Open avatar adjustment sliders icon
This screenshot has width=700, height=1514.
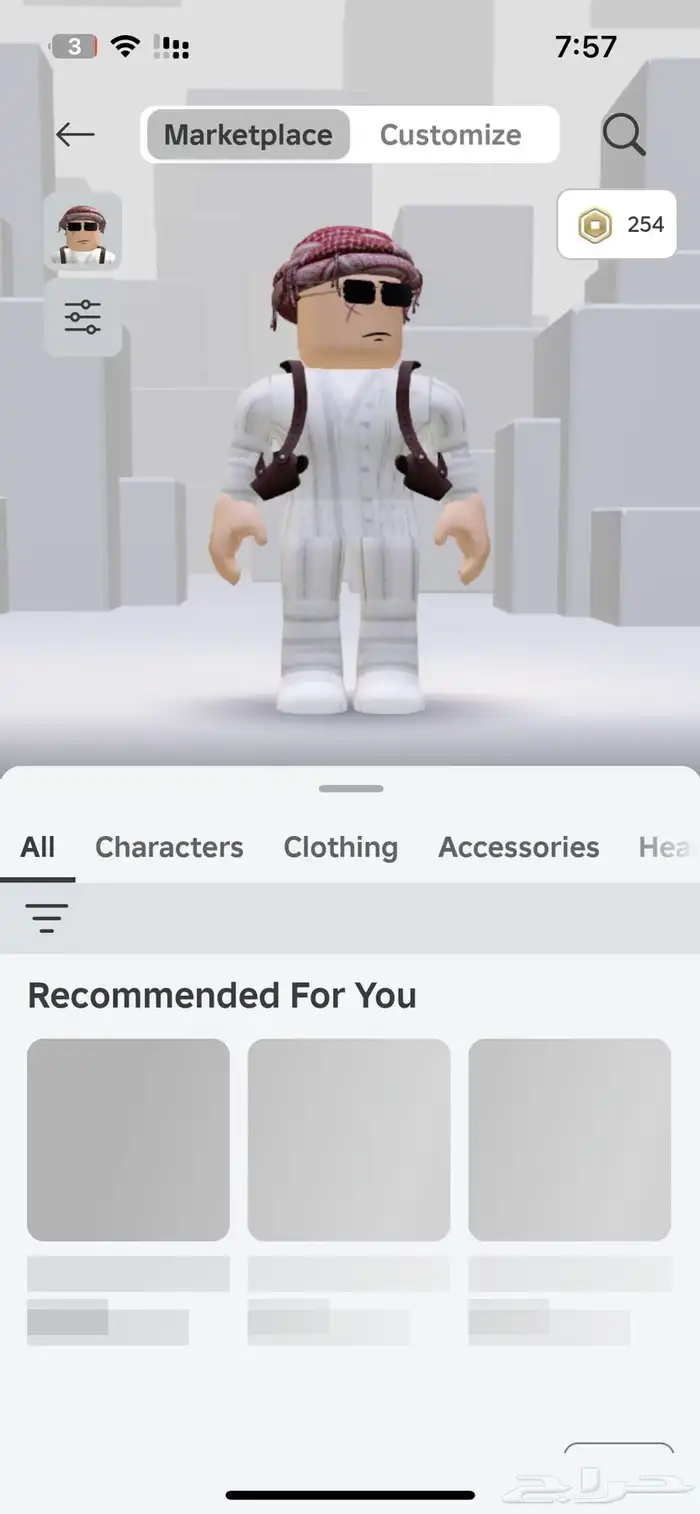83,317
